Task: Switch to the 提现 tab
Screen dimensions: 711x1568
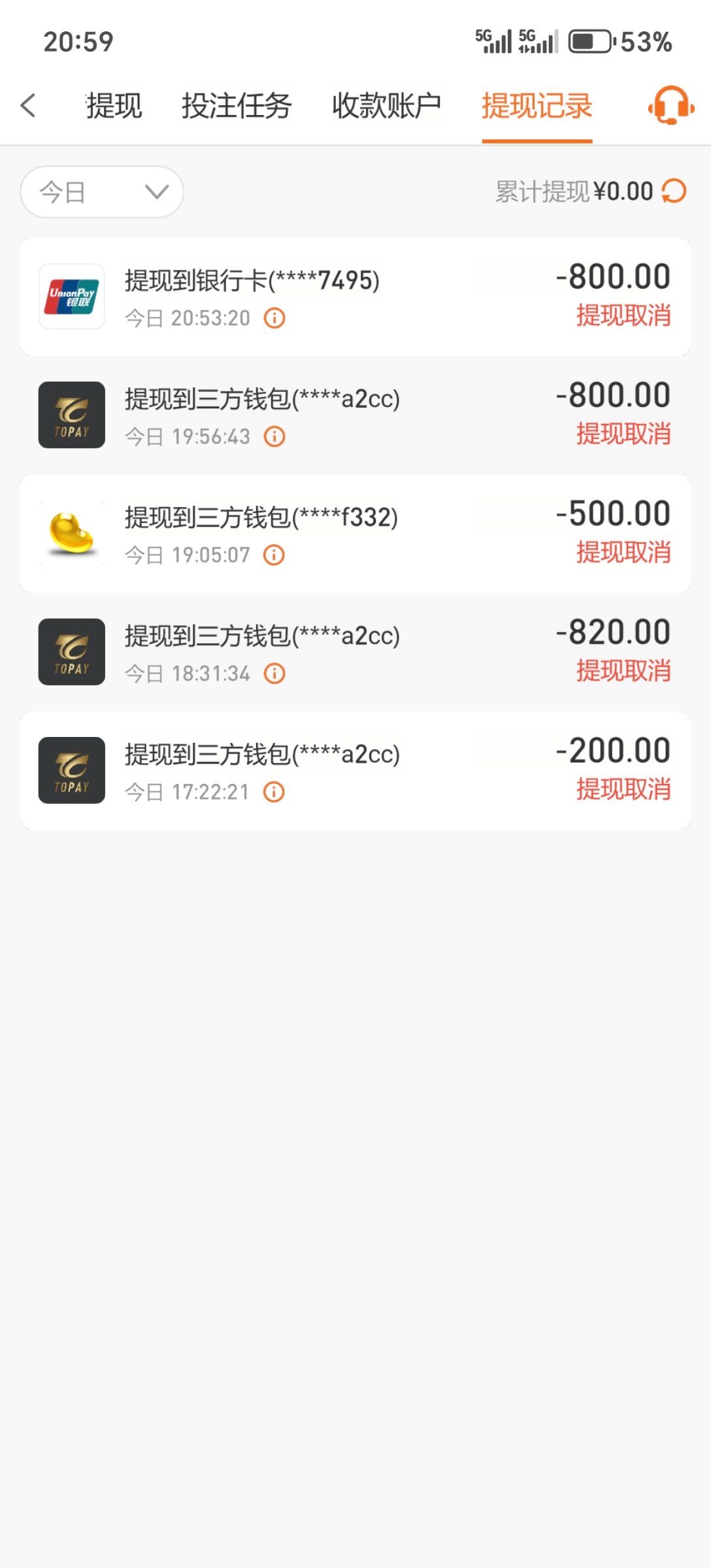Action: pyautogui.click(x=114, y=106)
